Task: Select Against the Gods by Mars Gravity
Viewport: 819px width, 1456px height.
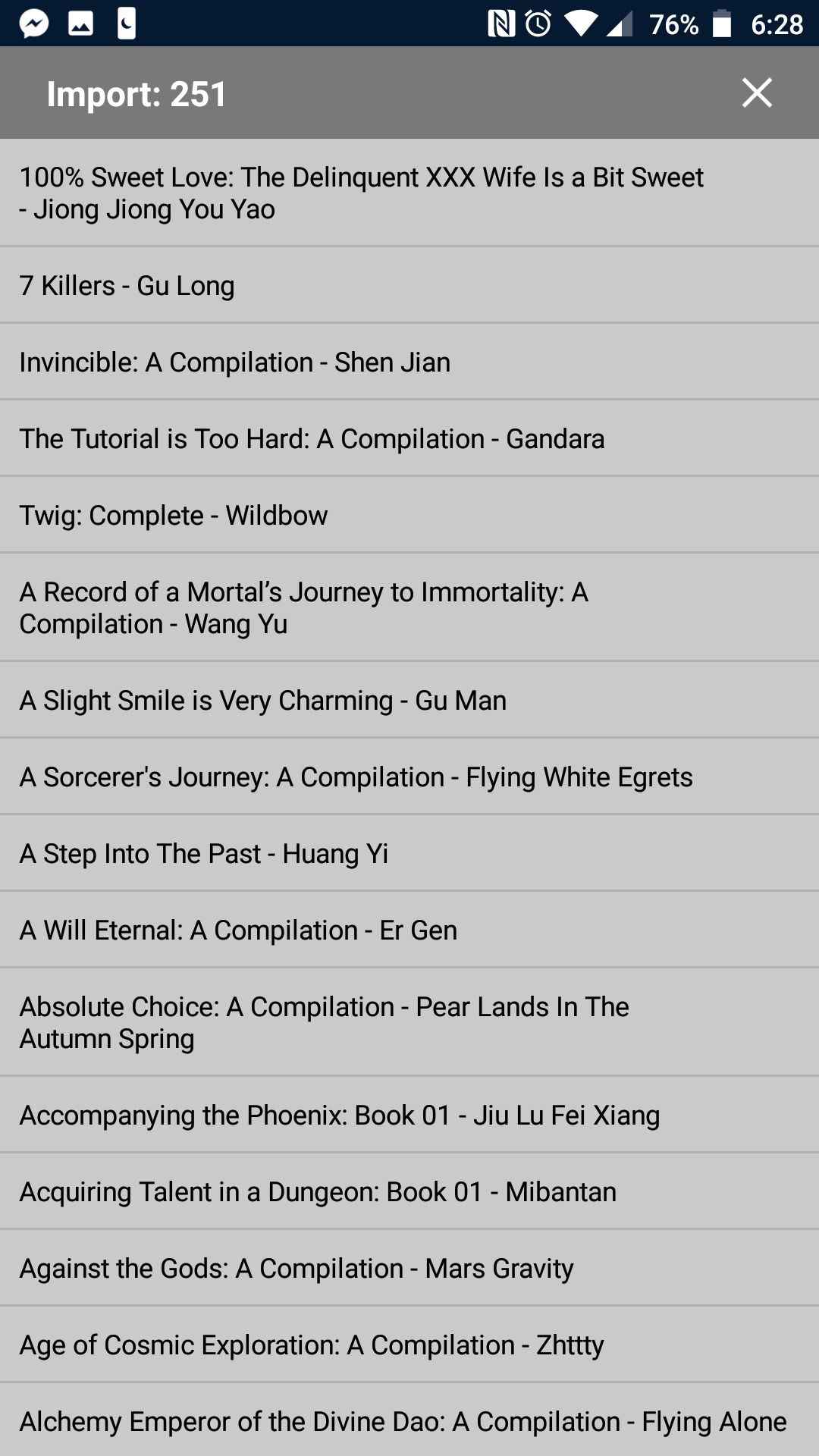Action: pyautogui.click(x=409, y=1268)
